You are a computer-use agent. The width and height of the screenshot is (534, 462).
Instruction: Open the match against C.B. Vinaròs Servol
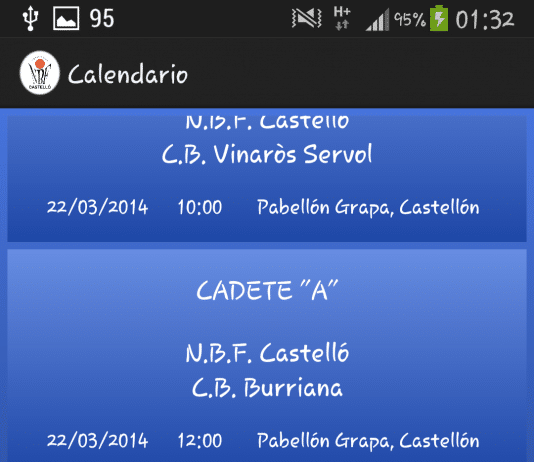267,176
